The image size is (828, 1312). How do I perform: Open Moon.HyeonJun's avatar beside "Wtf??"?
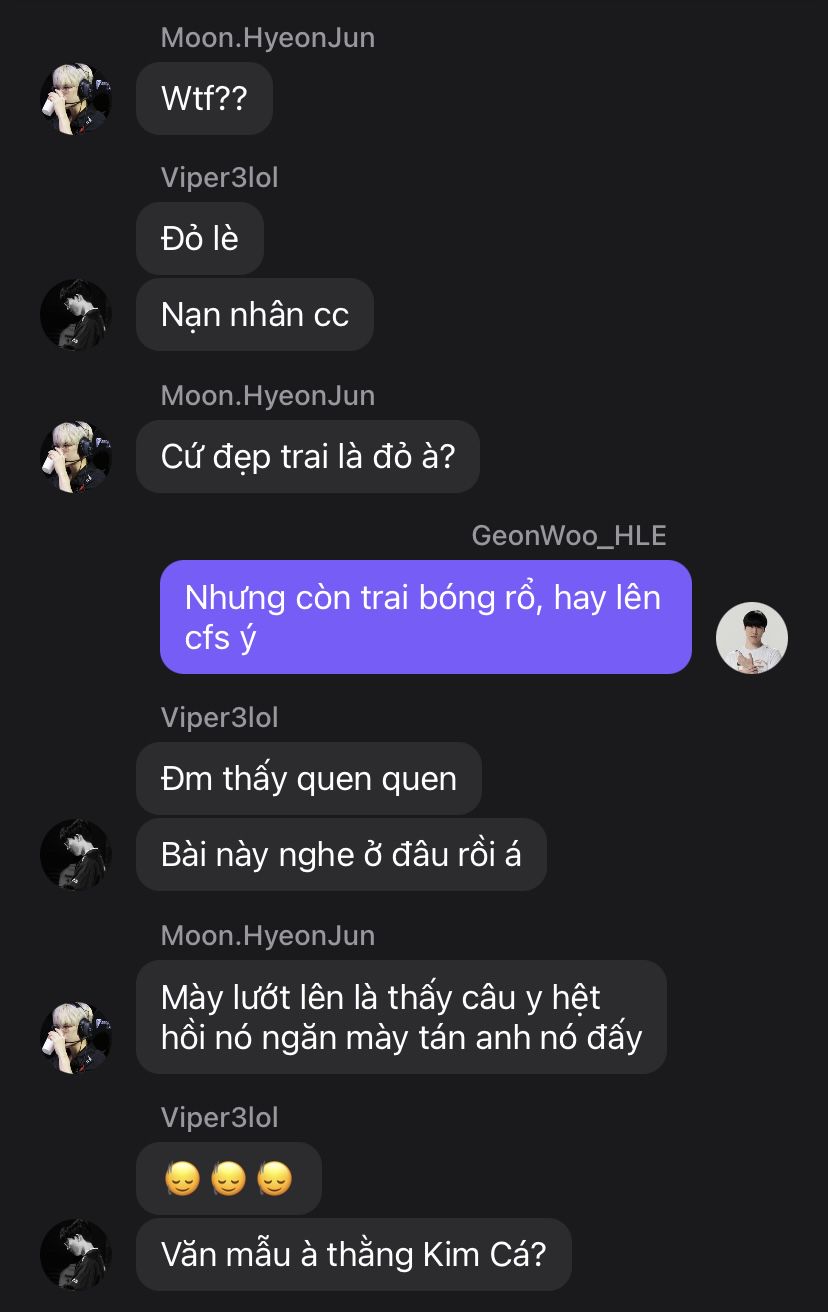(x=75, y=99)
